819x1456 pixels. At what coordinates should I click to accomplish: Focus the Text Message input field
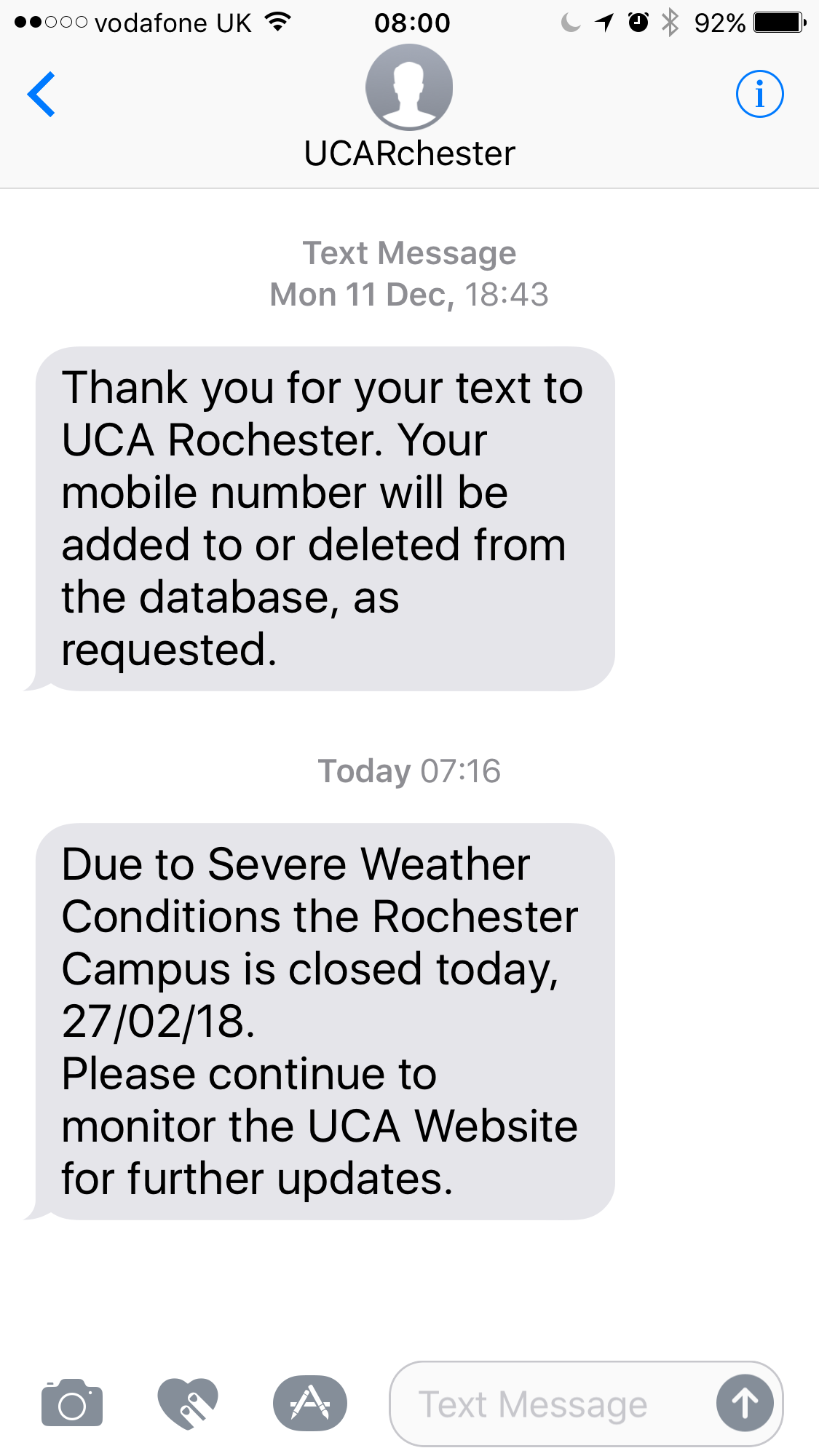point(546,1404)
